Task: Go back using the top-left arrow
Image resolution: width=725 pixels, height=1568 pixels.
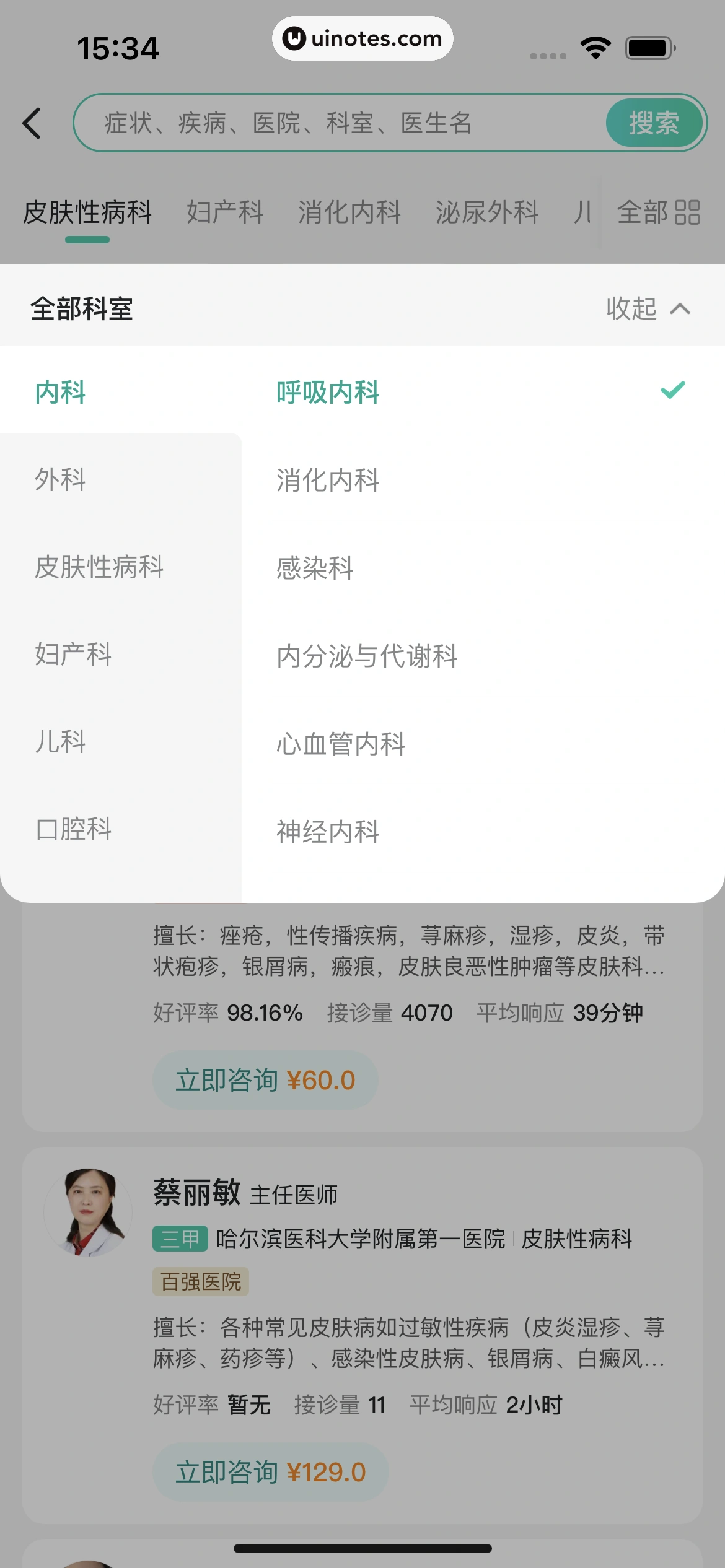Action: (x=32, y=123)
